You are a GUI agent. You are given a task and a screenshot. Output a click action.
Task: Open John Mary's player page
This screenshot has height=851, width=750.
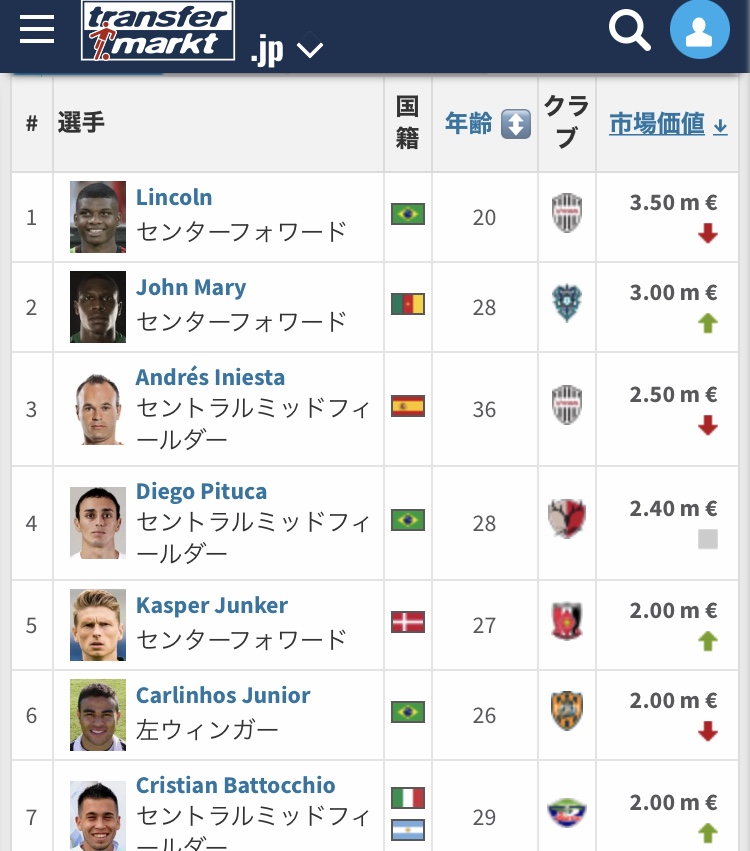[x=190, y=287]
